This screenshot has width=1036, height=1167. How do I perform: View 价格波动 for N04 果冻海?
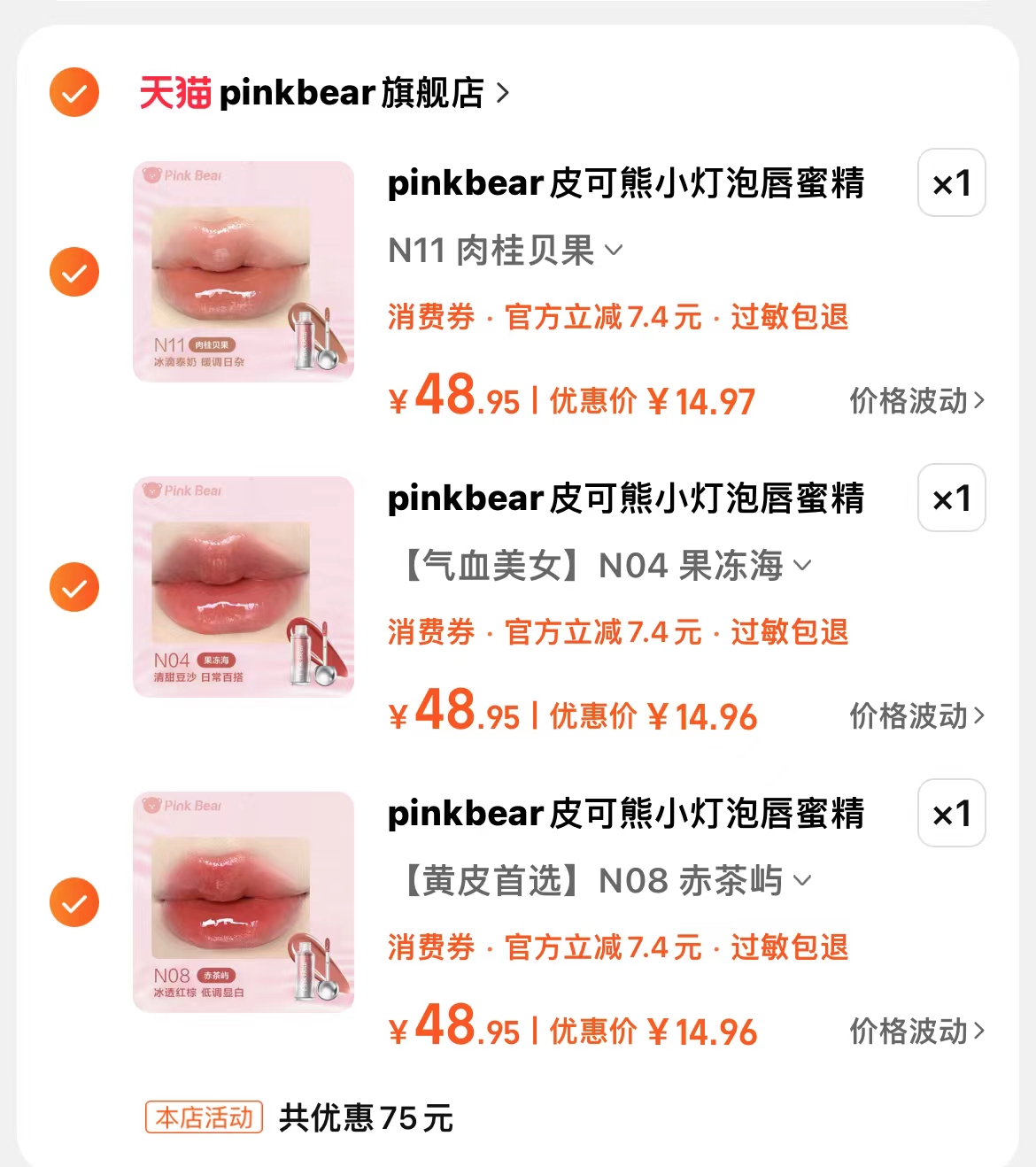tap(916, 716)
